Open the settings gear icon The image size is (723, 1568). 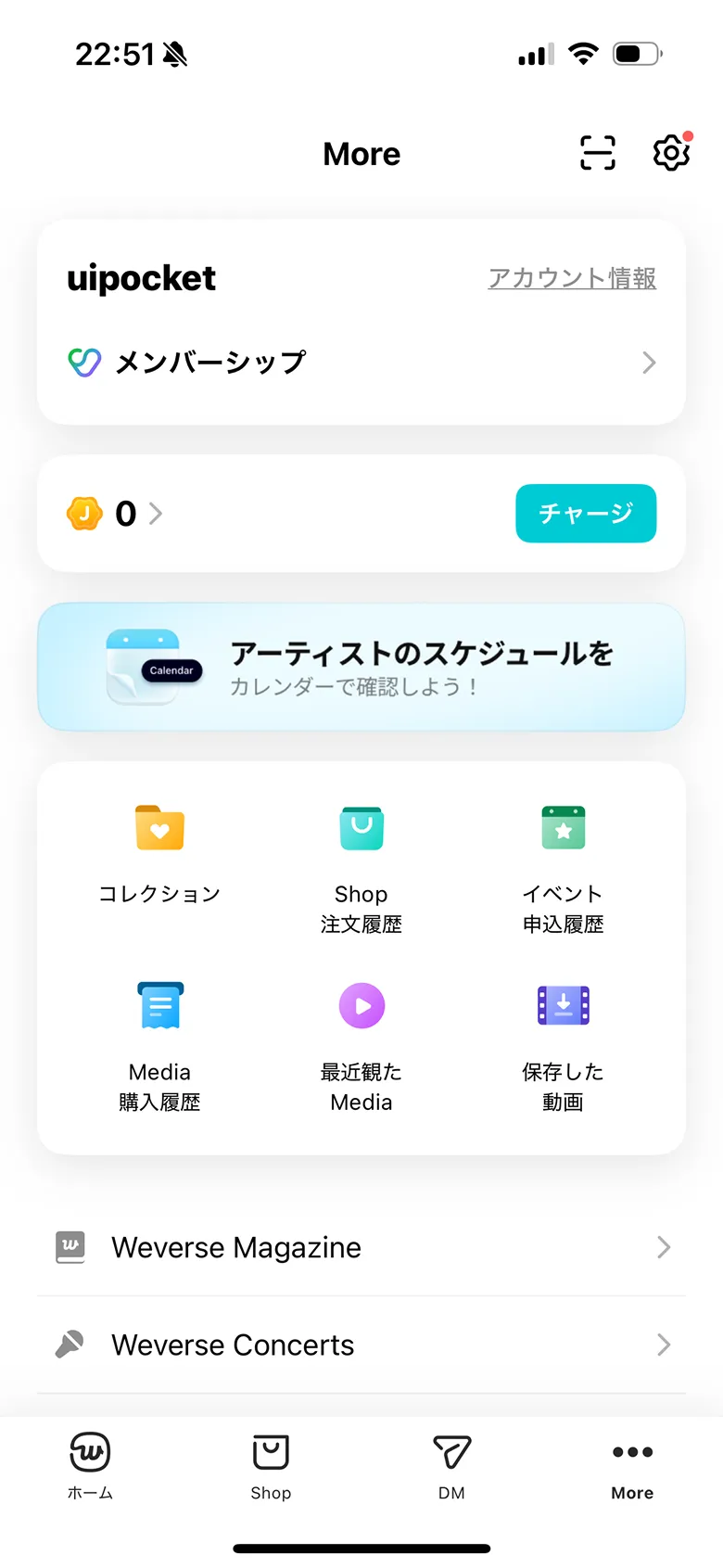point(670,153)
